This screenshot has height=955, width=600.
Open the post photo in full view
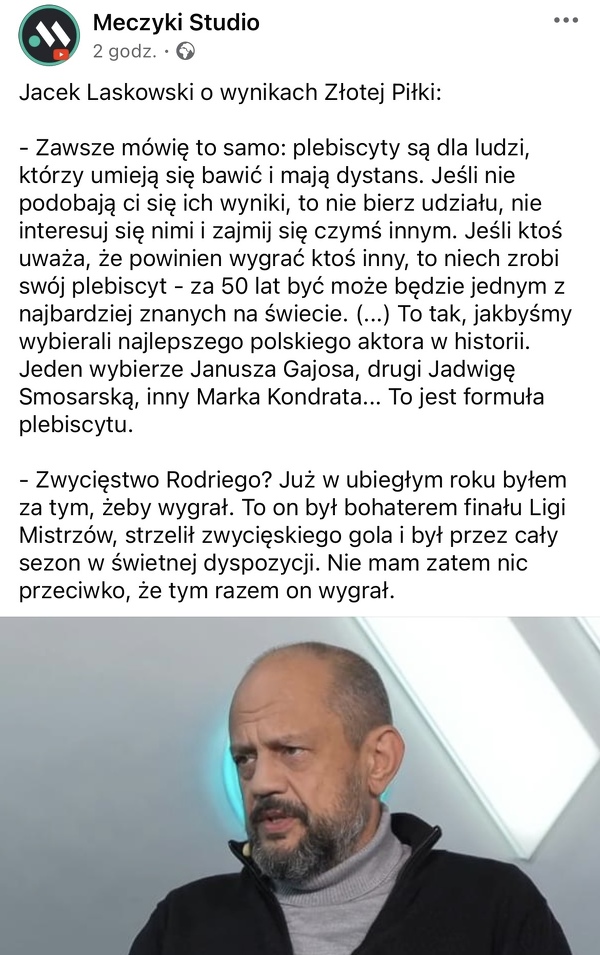click(x=300, y=785)
